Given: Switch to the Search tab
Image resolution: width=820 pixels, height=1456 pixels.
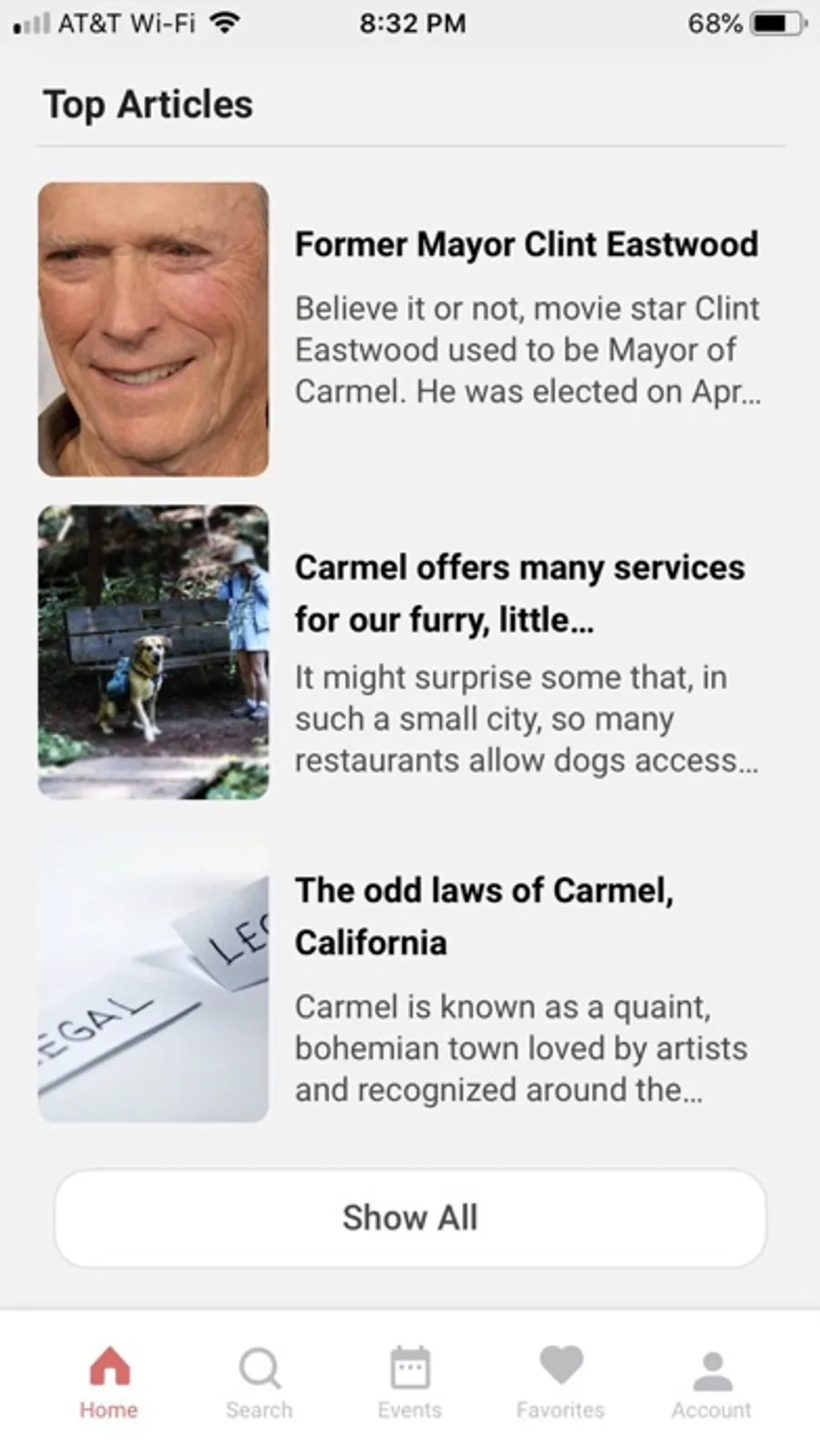Looking at the screenshot, I should [x=260, y=1382].
